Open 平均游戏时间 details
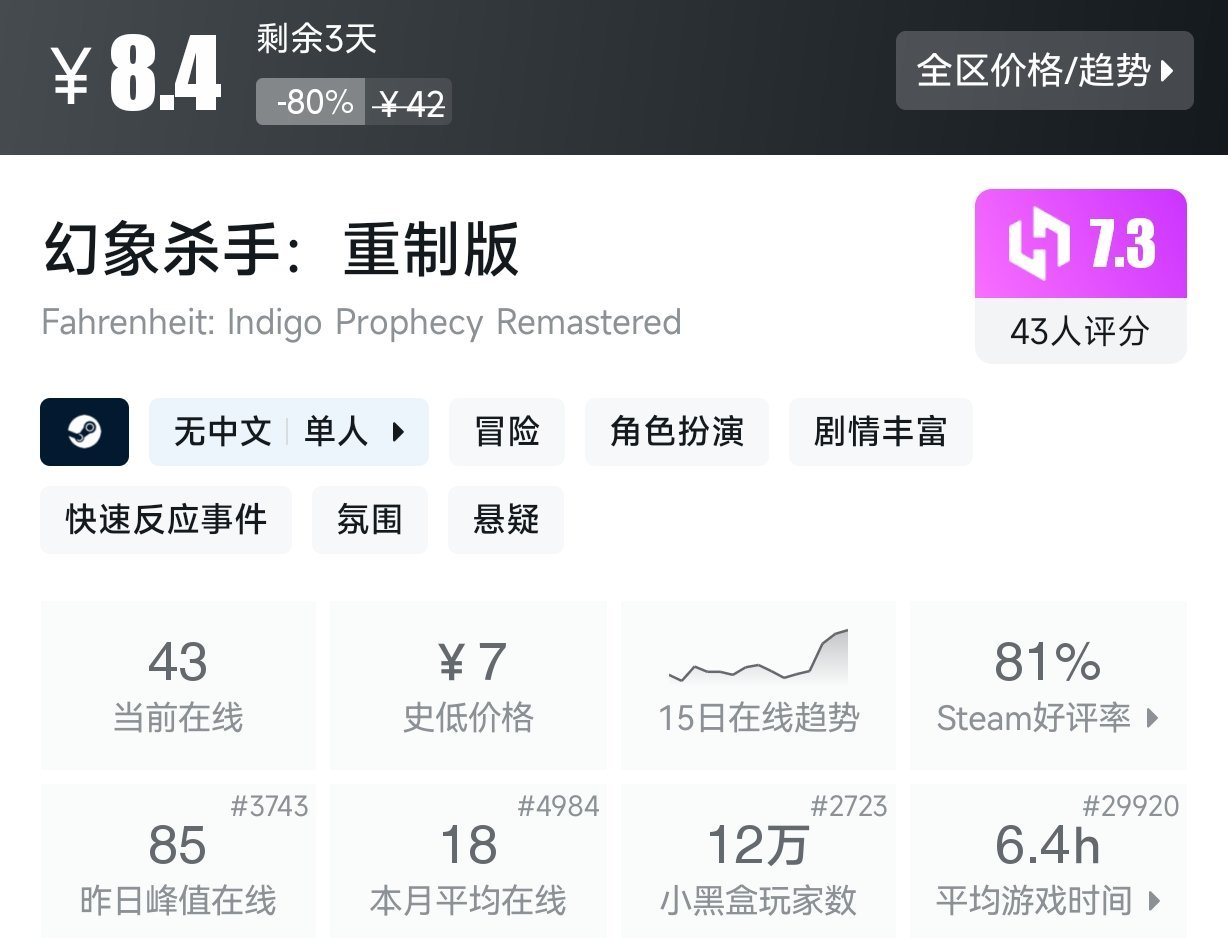The image size is (1228, 938). click(1048, 861)
